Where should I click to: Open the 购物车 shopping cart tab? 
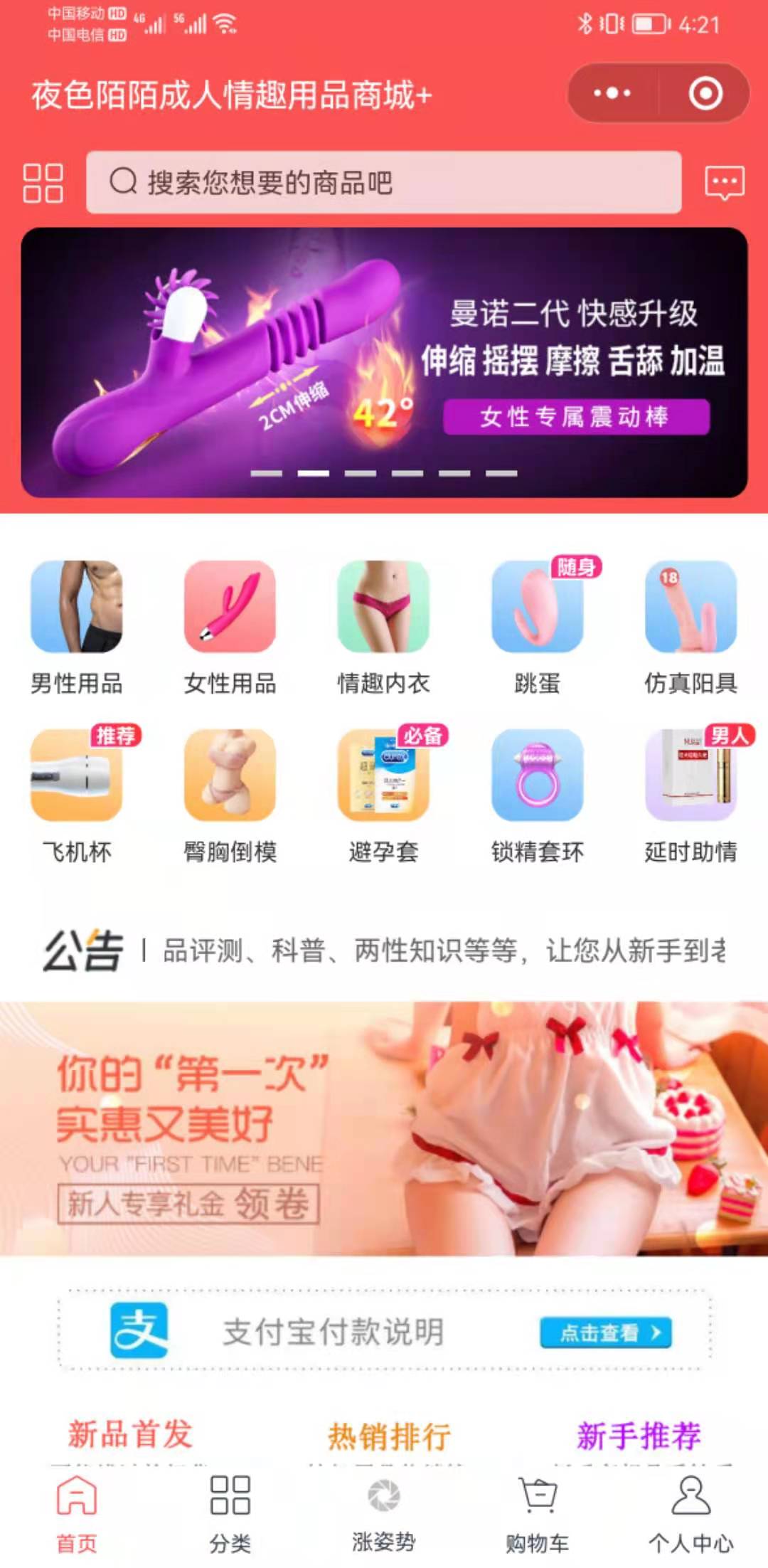click(537, 1513)
